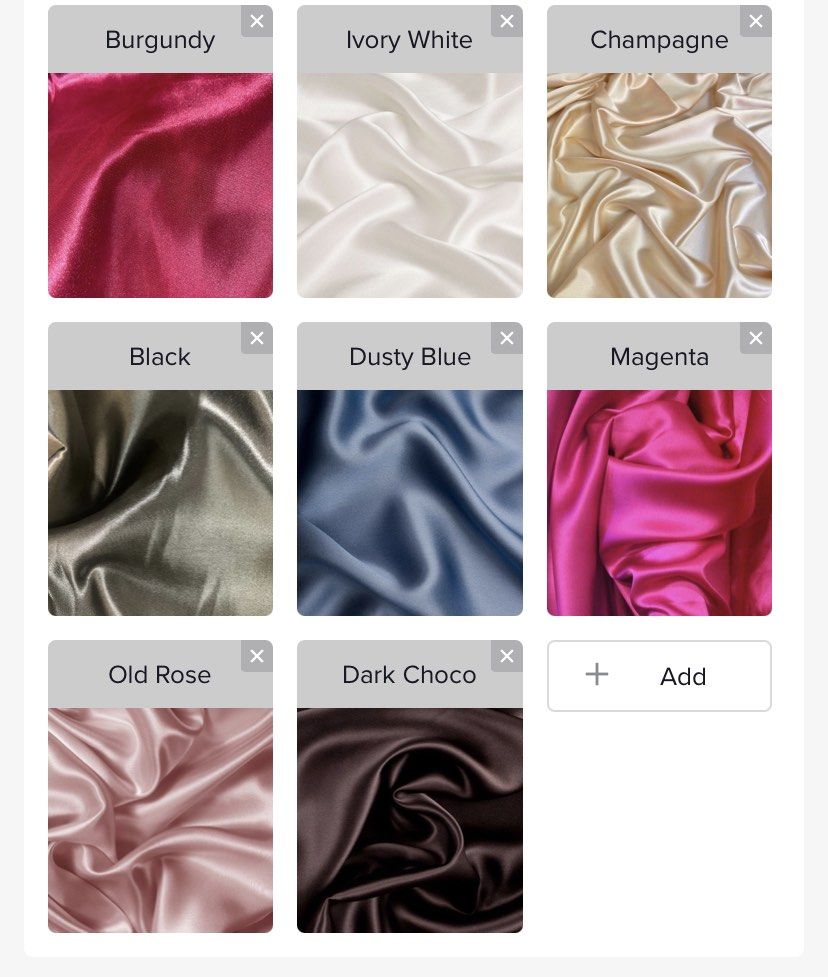Select the Ivory White fabric tile
Viewport: 828px width, 977px height.
click(x=409, y=185)
